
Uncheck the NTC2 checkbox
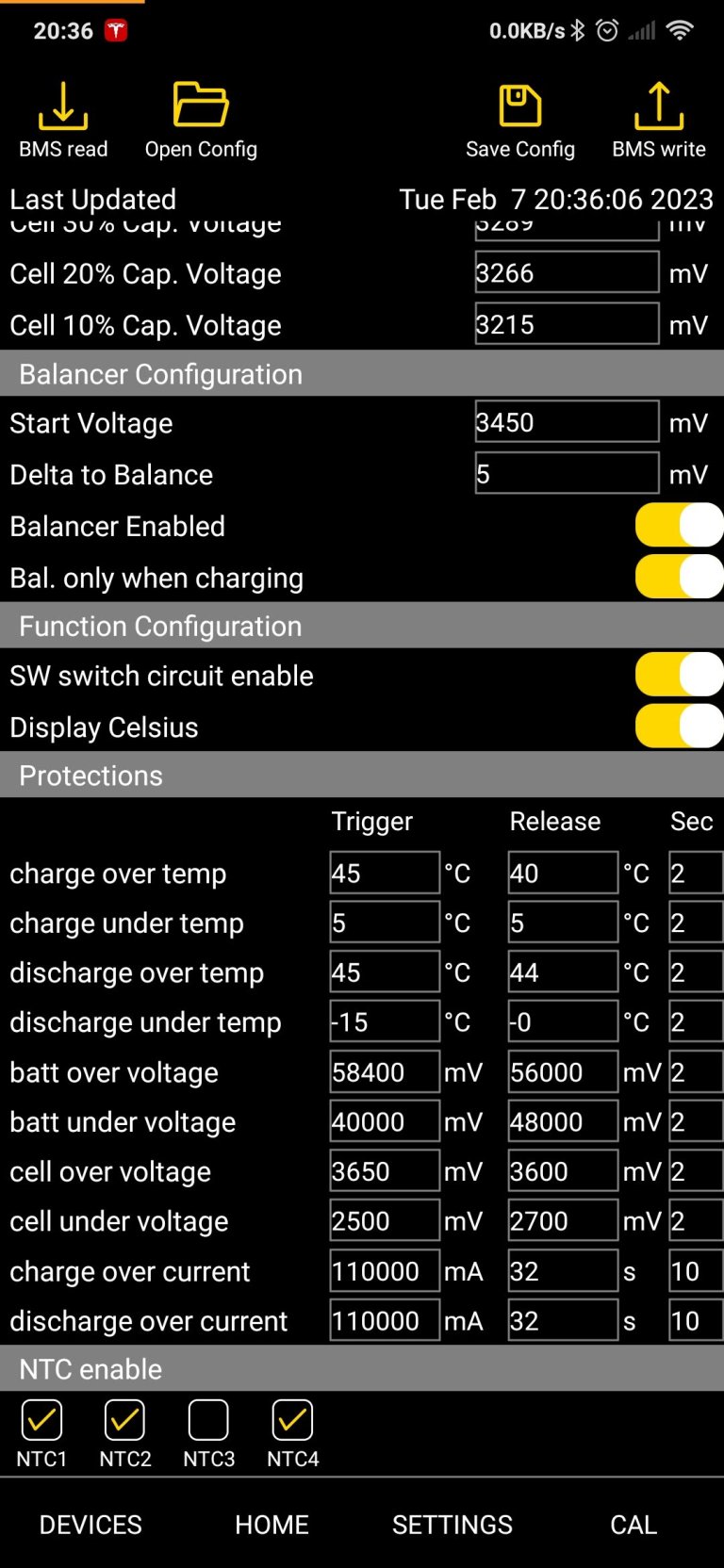[124, 1419]
